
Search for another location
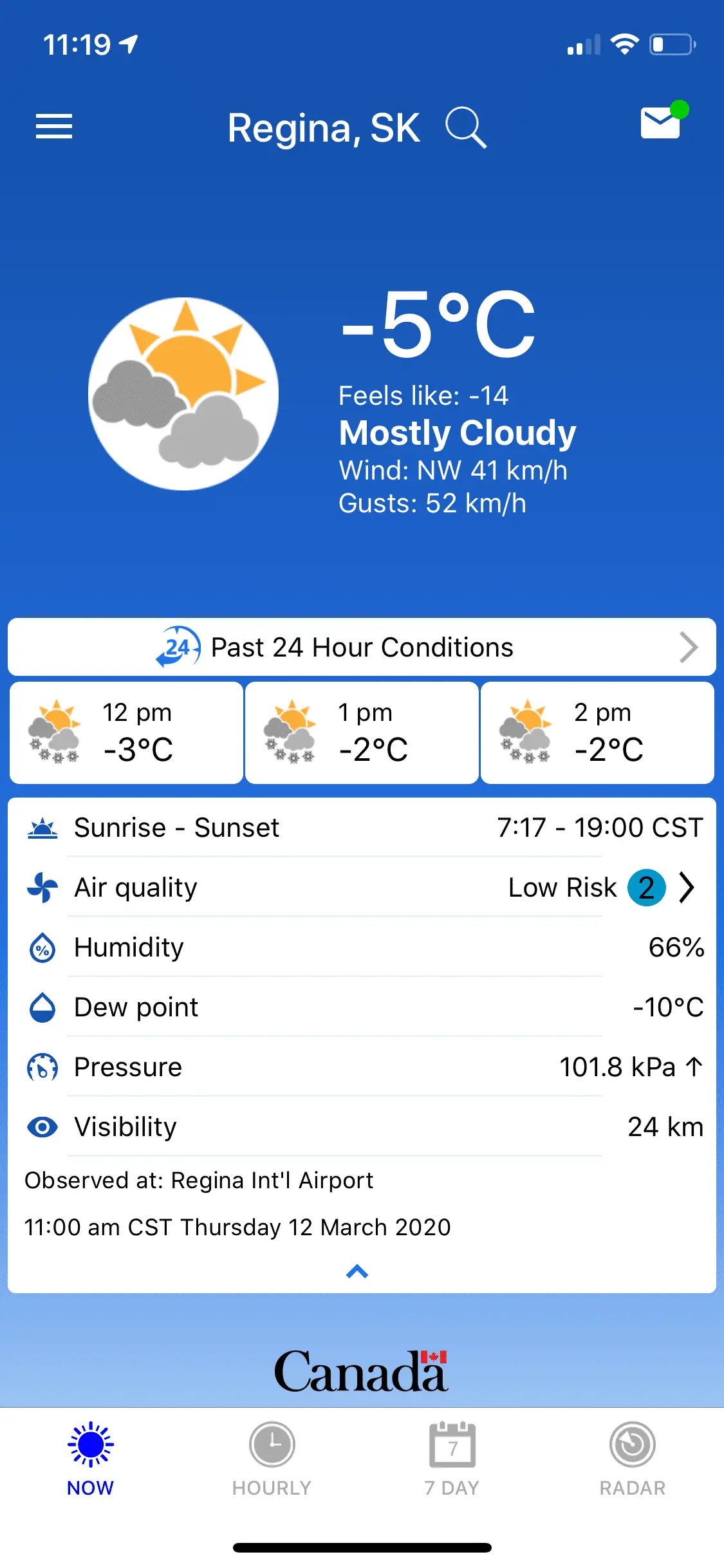tap(465, 127)
